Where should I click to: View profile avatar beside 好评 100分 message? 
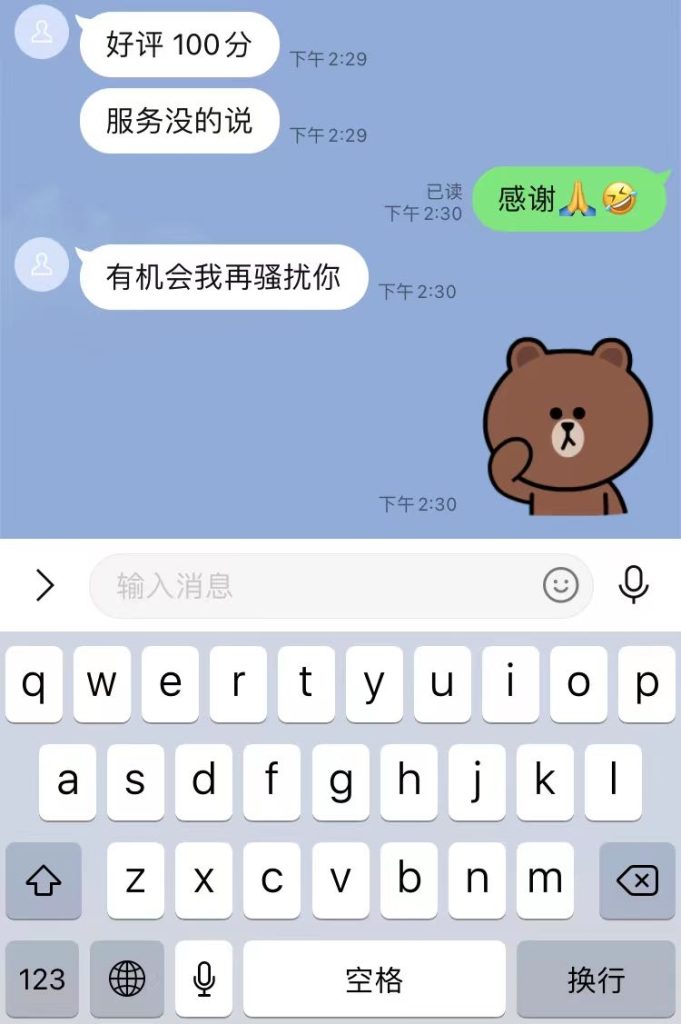(x=42, y=32)
